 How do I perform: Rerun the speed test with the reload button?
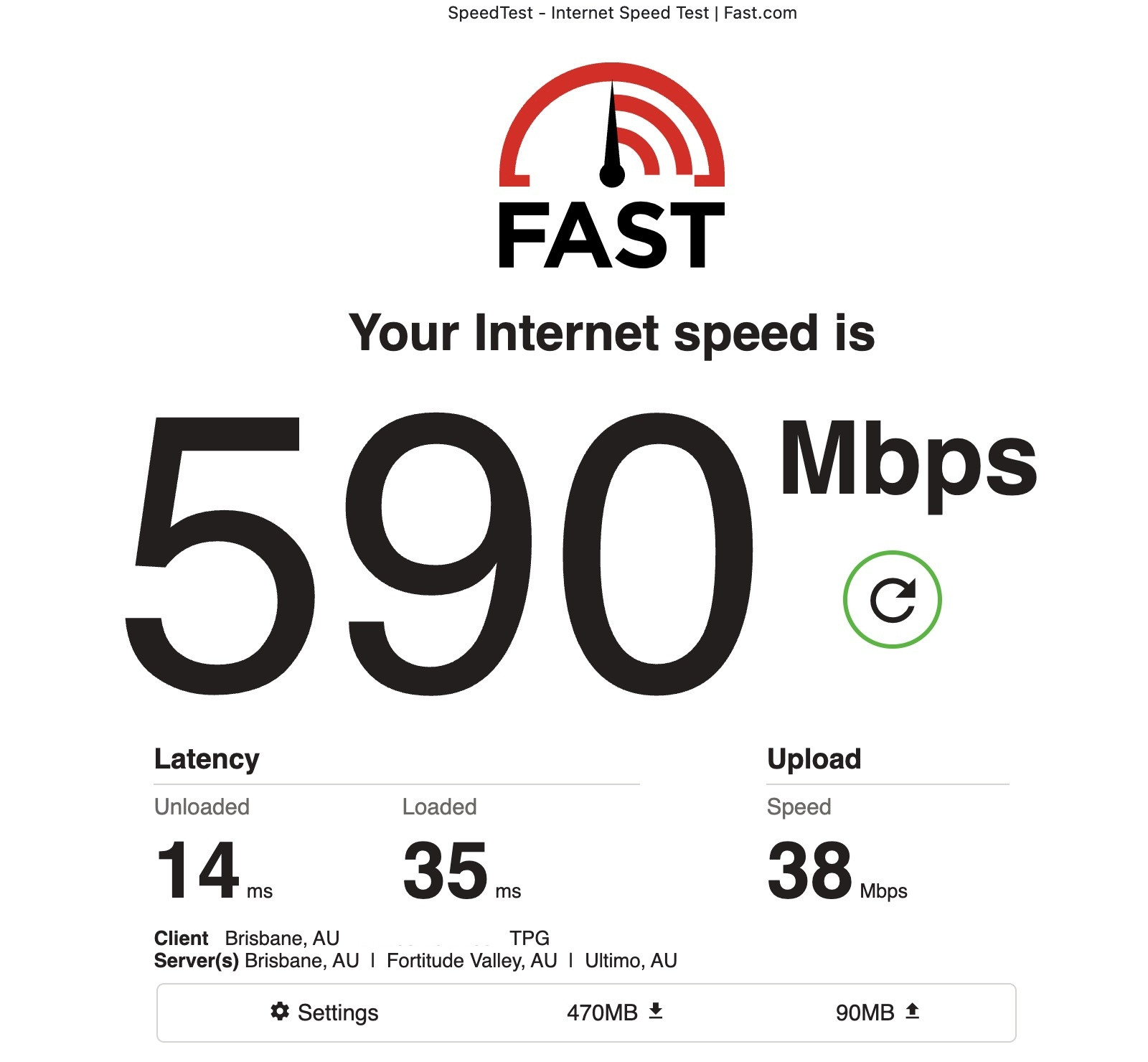pyautogui.click(x=892, y=599)
